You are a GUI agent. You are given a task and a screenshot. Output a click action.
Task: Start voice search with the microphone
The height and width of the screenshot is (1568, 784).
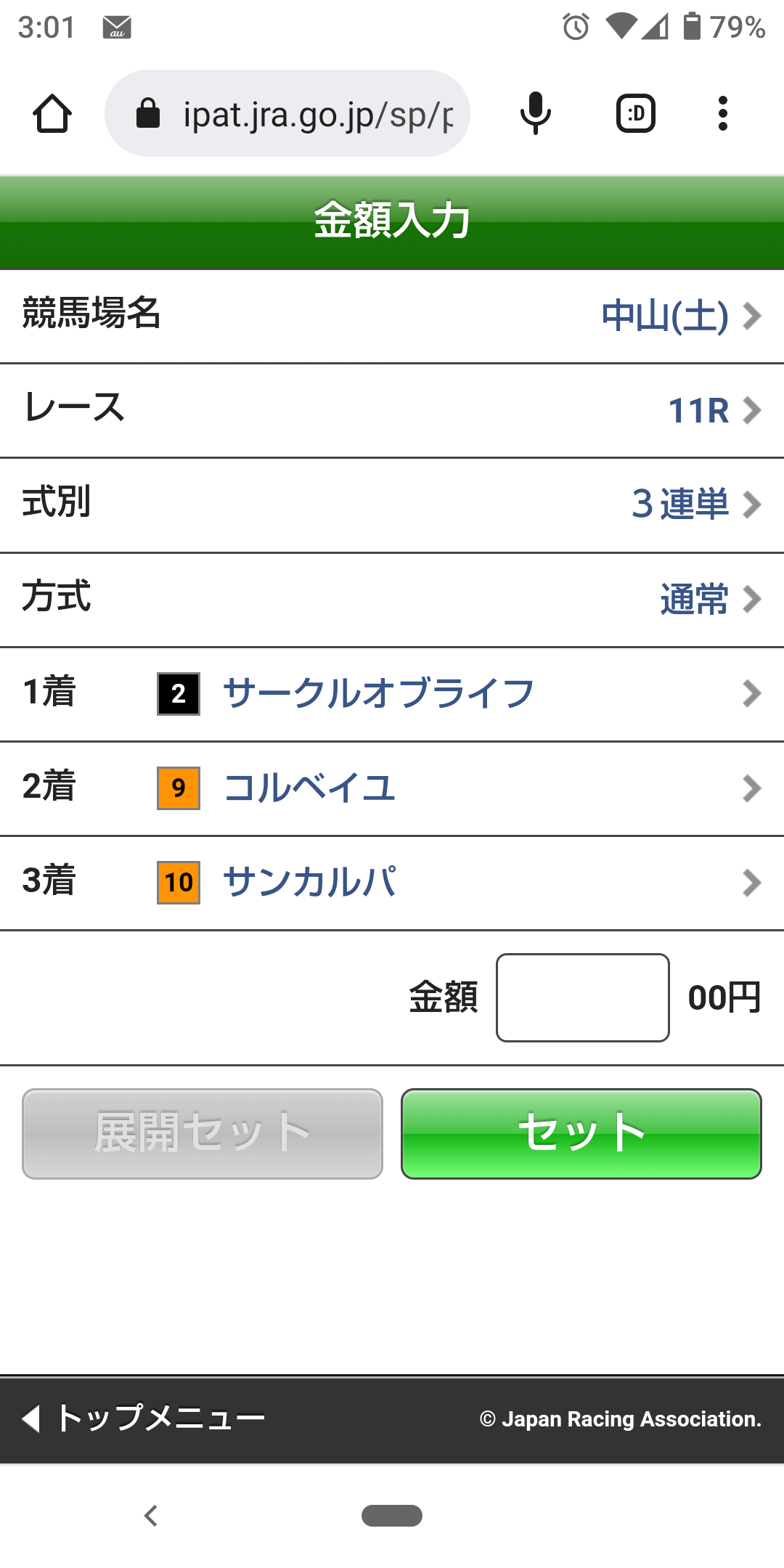pyautogui.click(x=536, y=114)
